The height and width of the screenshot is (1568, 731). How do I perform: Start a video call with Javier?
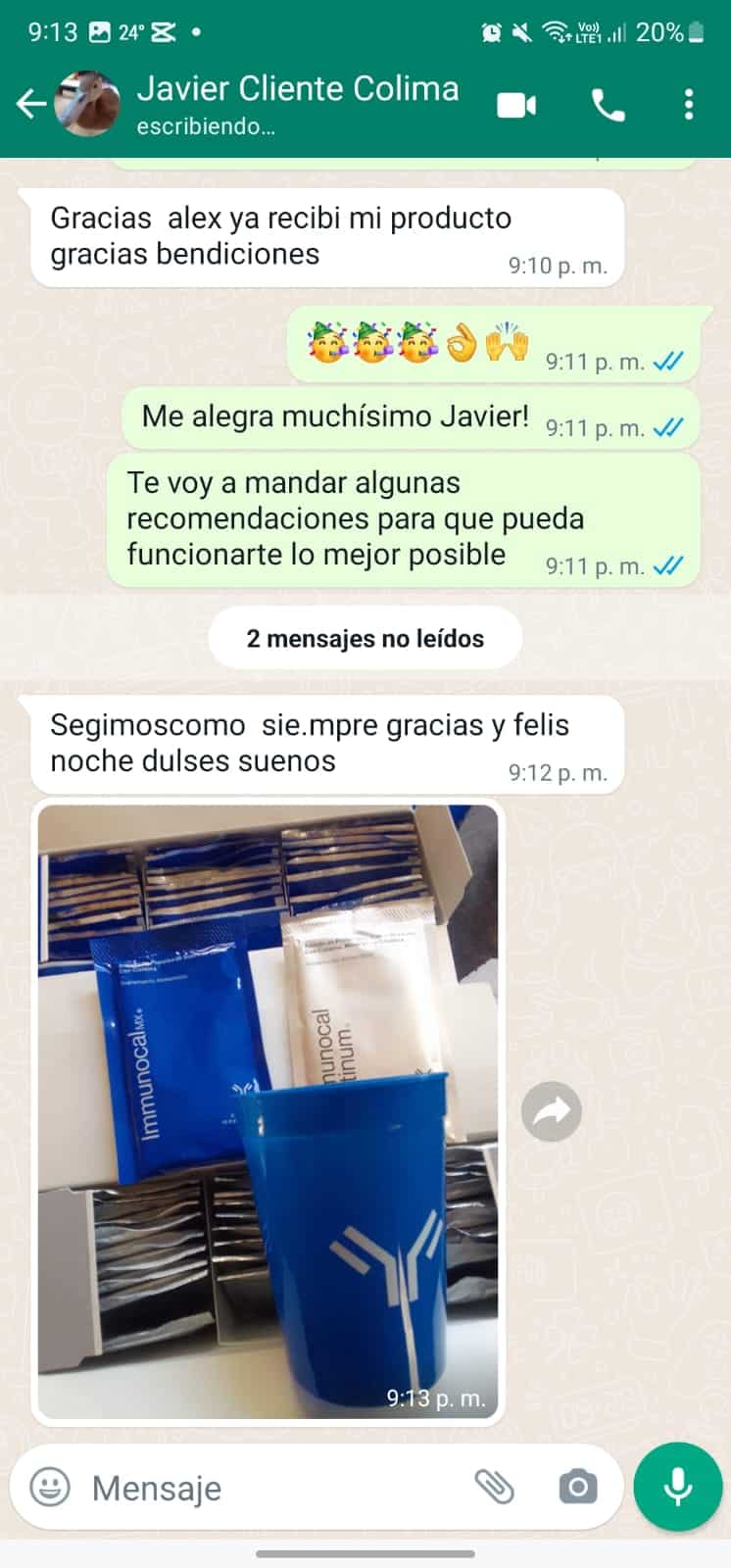coord(516,105)
